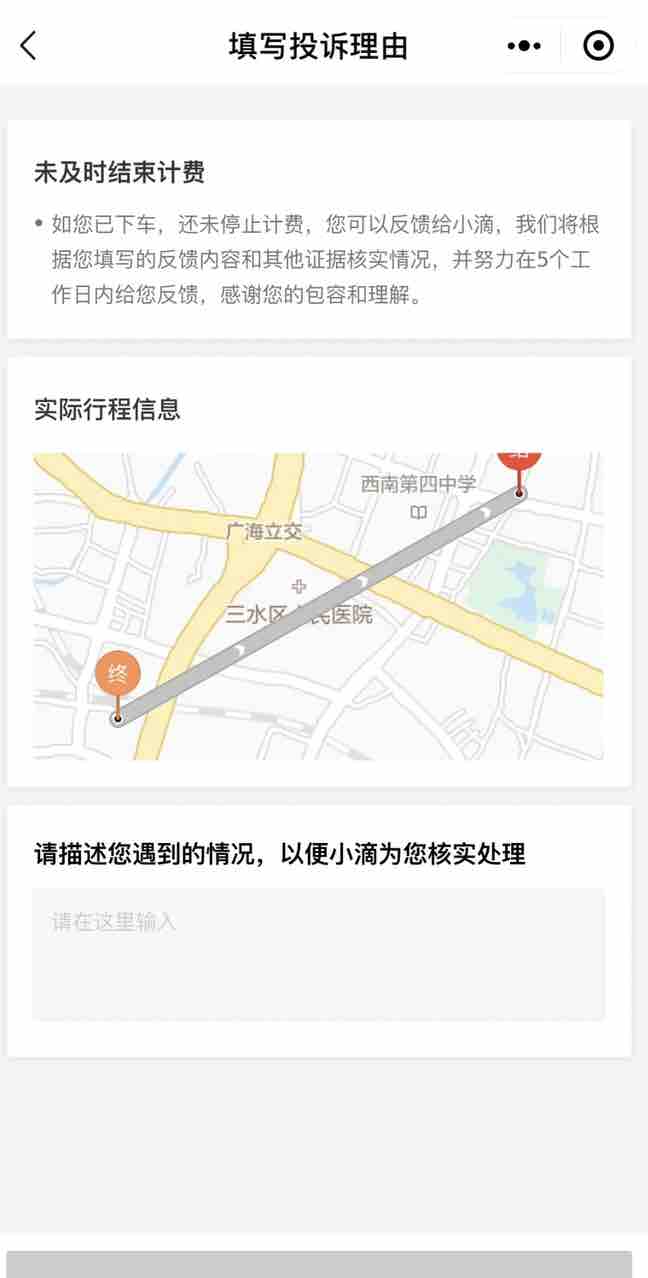The image size is (648, 1278).
Task: Tap the complaint description text field
Action: 319,954
